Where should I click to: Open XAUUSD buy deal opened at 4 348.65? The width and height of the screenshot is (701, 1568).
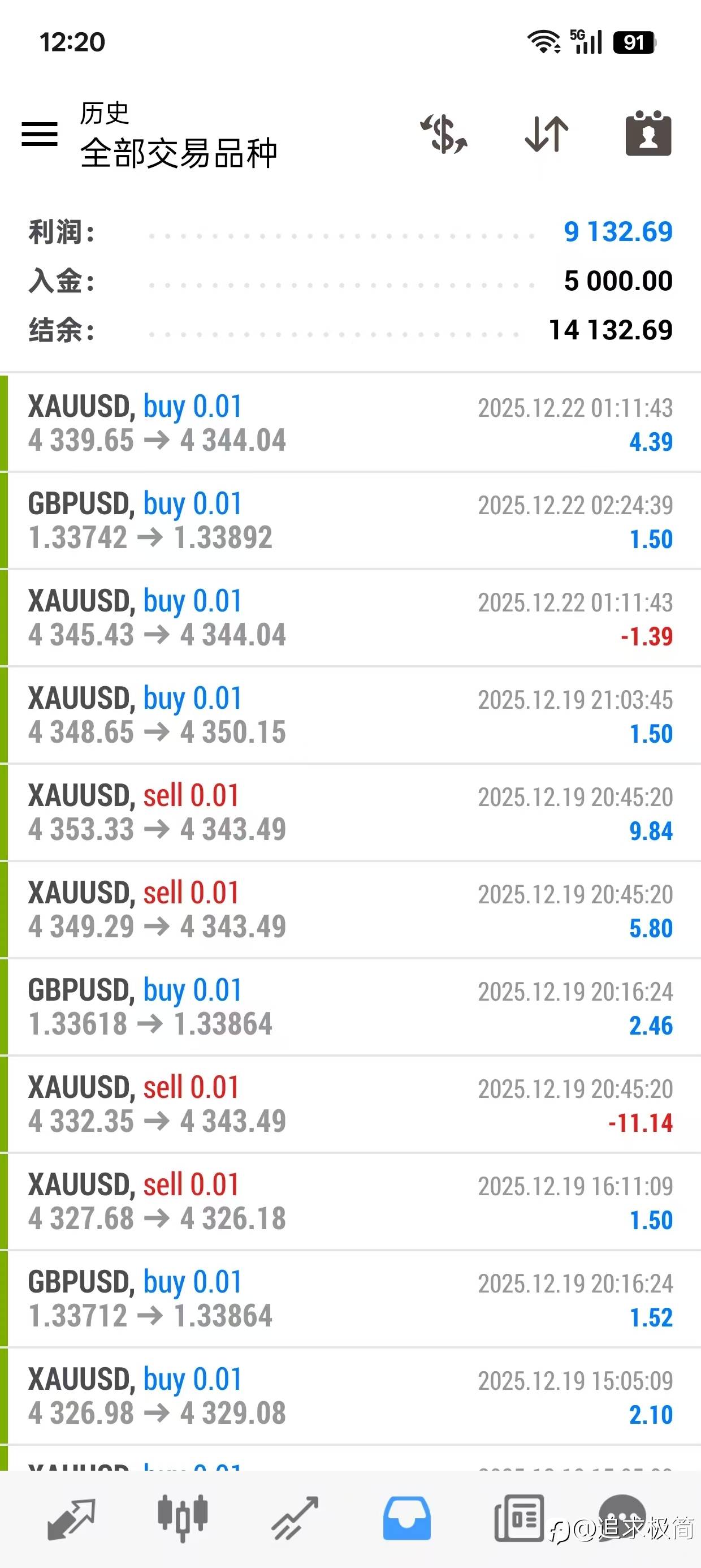pyautogui.click(x=350, y=715)
